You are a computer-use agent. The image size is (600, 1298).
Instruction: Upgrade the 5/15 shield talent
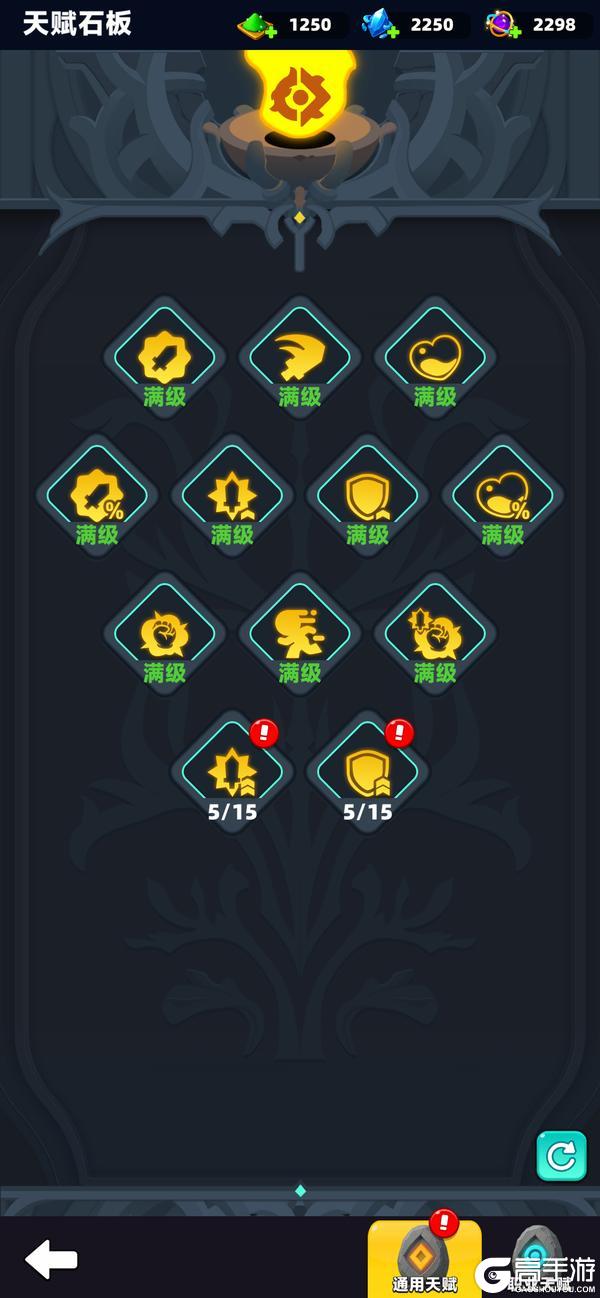367,772
